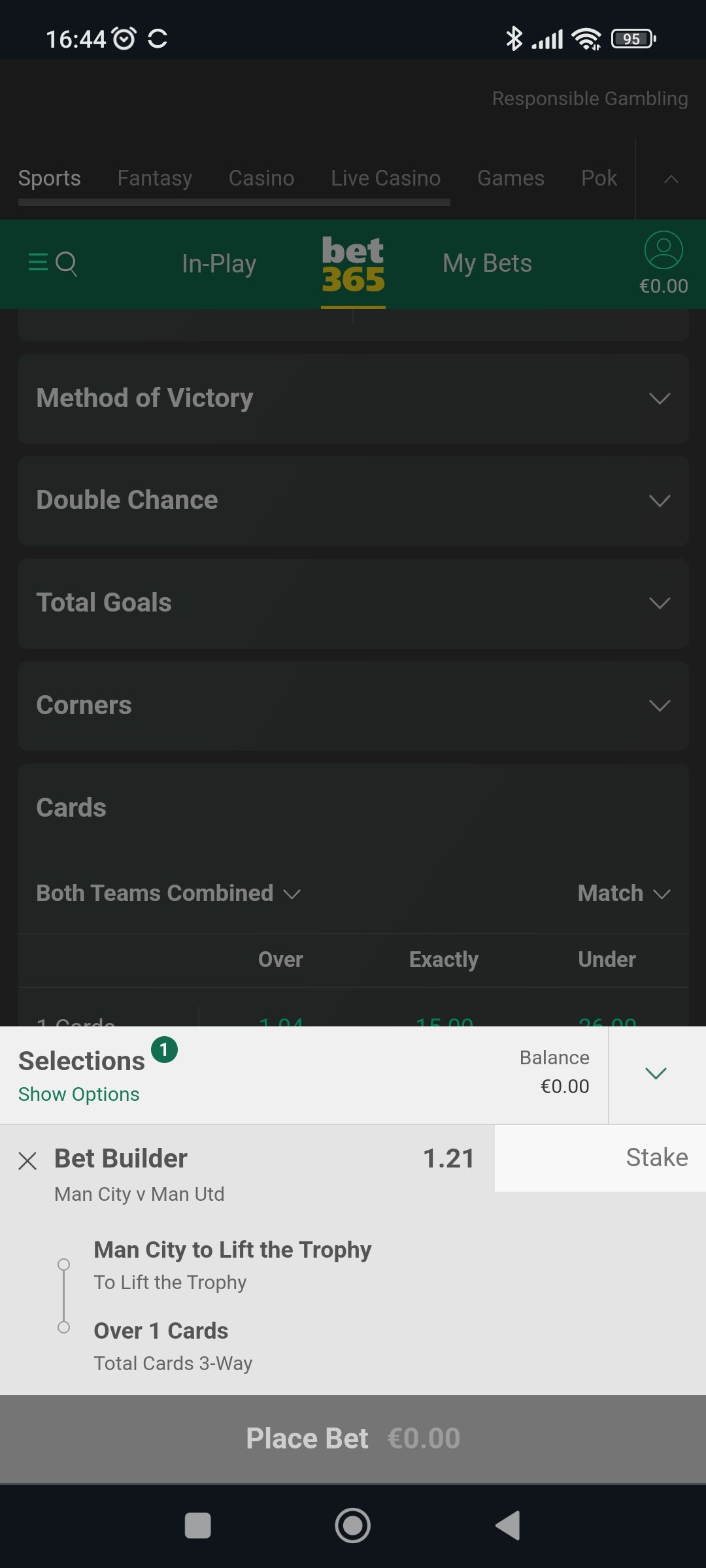This screenshot has width=706, height=1568.
Task: Switch to the Casino tab
Action: click(x=261, y=178)
